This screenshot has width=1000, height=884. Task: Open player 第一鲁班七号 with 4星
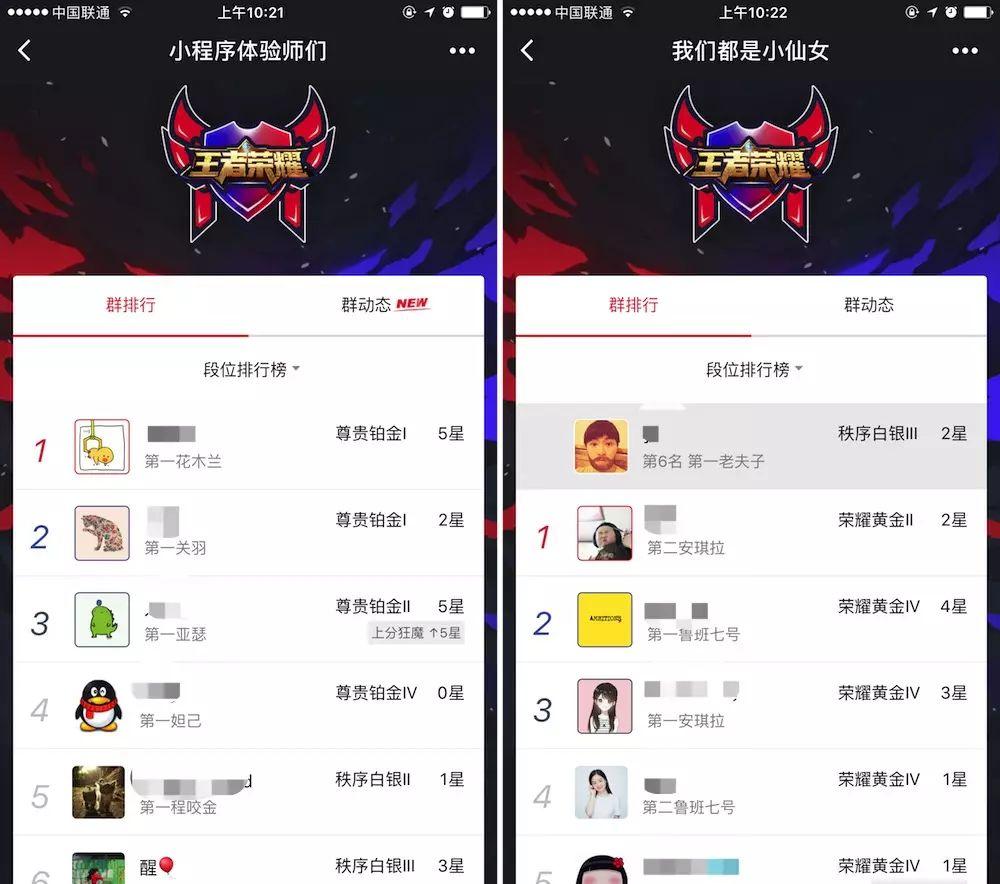tap(750, 619)
